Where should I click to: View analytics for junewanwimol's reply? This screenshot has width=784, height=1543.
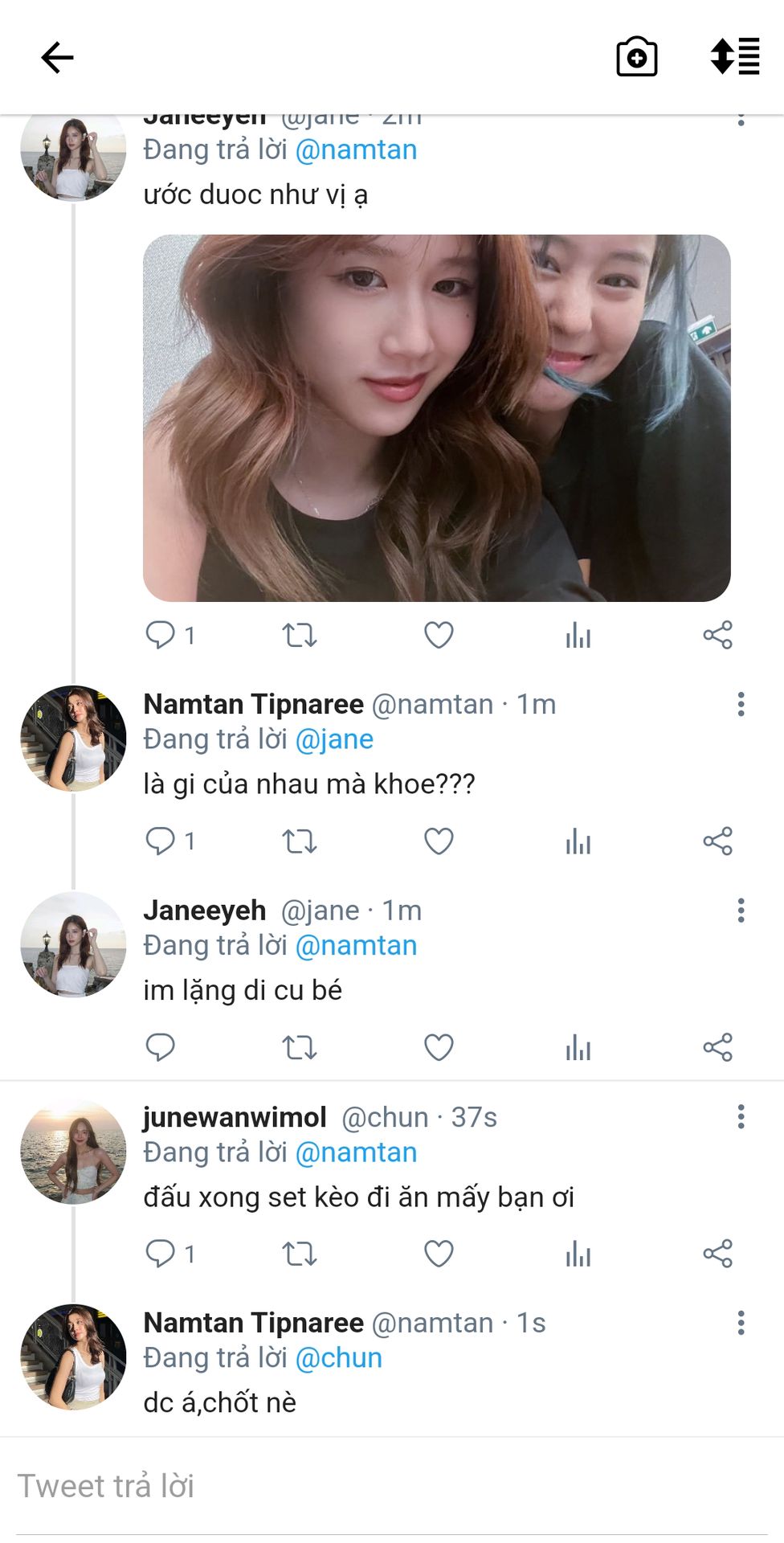(x=578, y=1254)
